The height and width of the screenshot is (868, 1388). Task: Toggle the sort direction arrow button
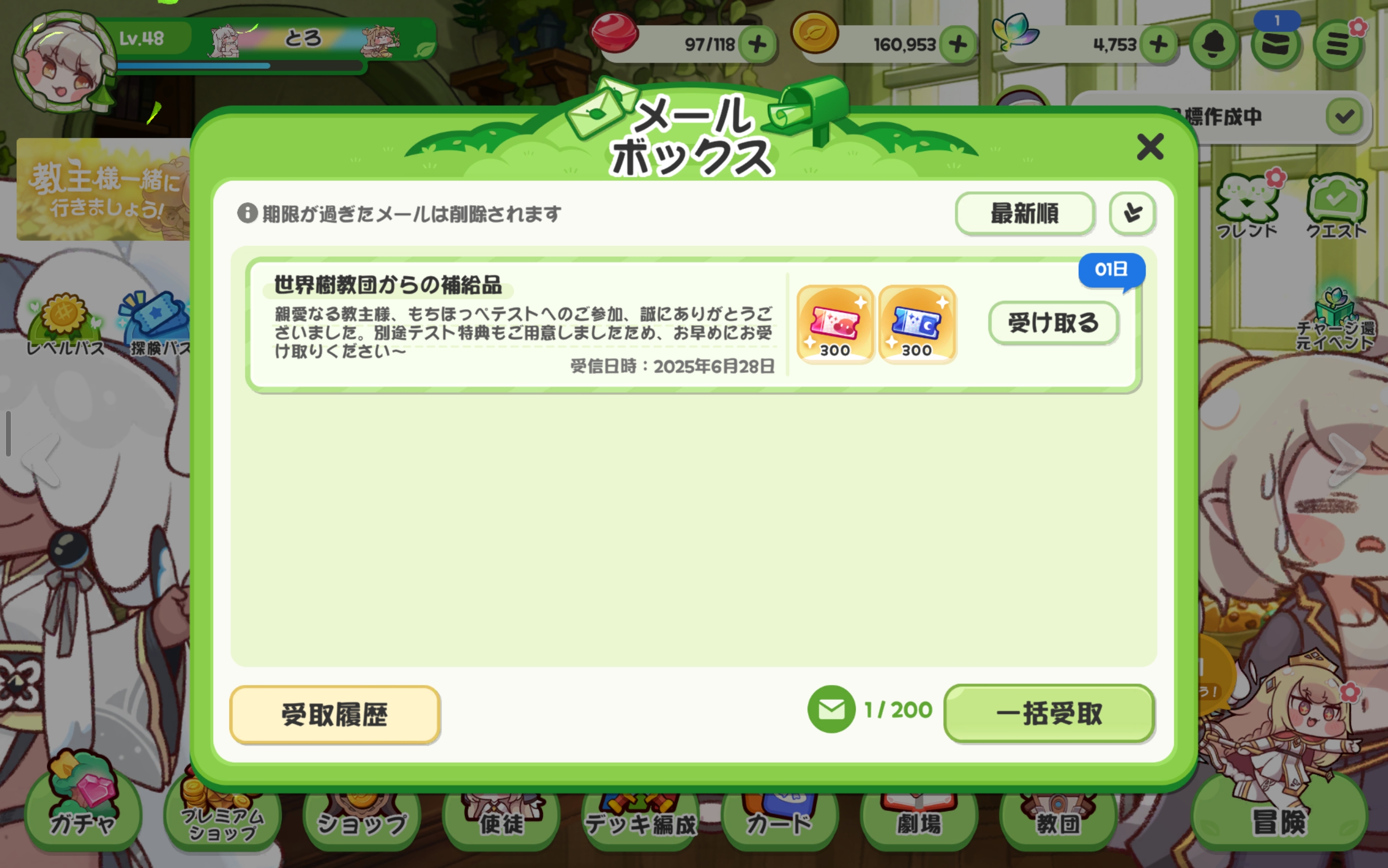coord(1132,214)
